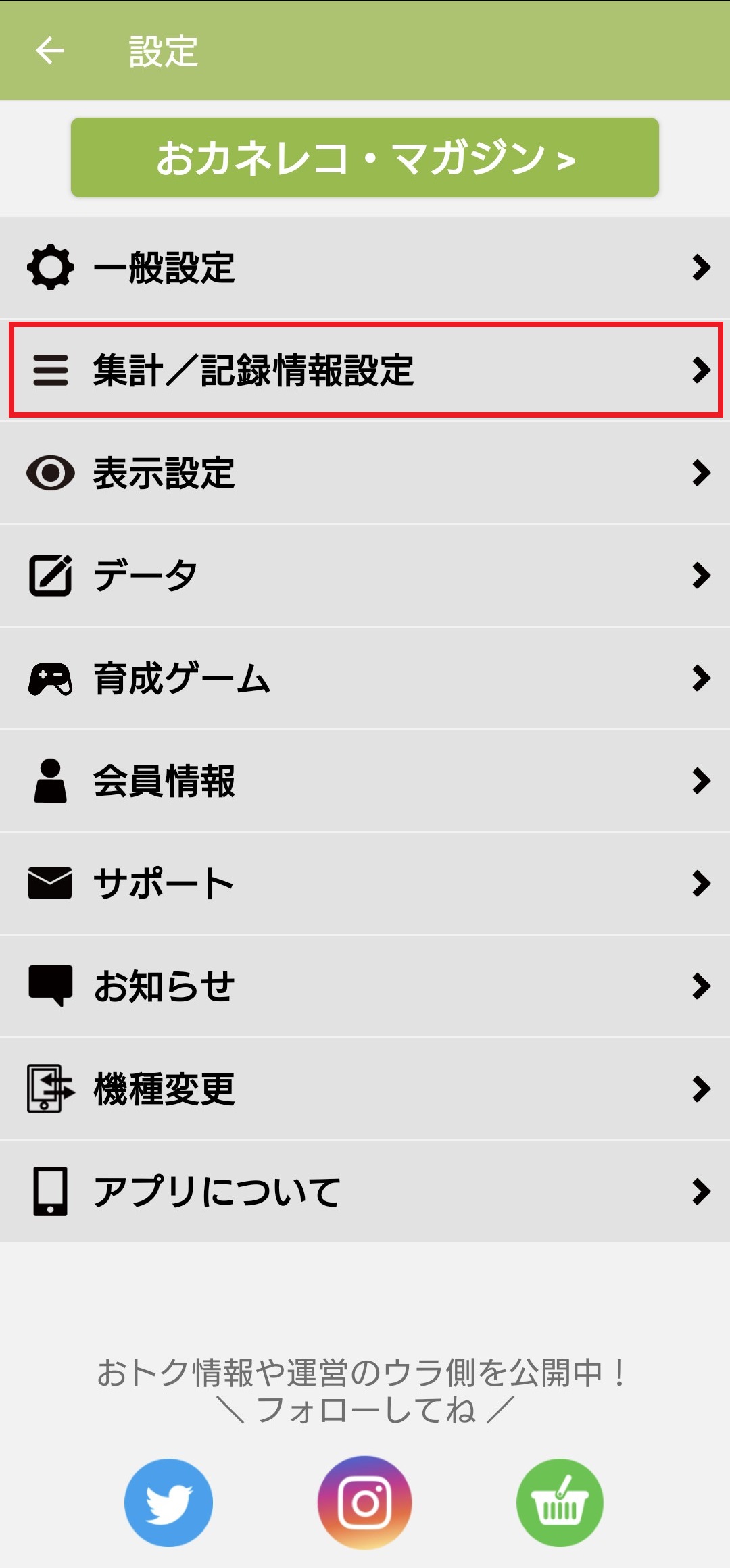Viewport: 730px width, 1568px height.
Task: Open 集計／記録情報設定
Action: click(365, 370)
